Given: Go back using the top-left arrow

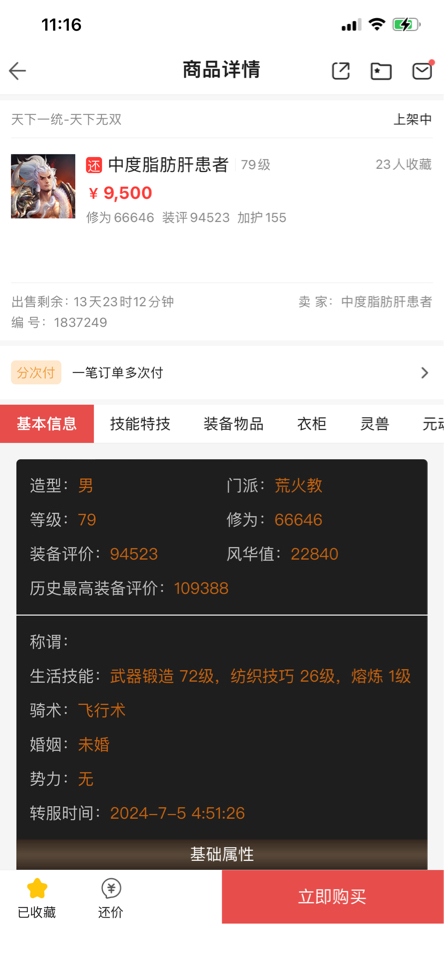Looking at the screenshot, I should click(x=18, y=71).
